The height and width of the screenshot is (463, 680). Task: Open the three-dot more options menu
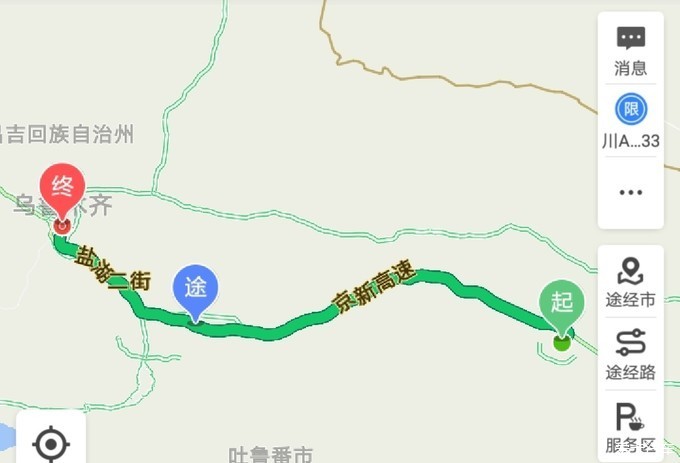click(630, 192)
